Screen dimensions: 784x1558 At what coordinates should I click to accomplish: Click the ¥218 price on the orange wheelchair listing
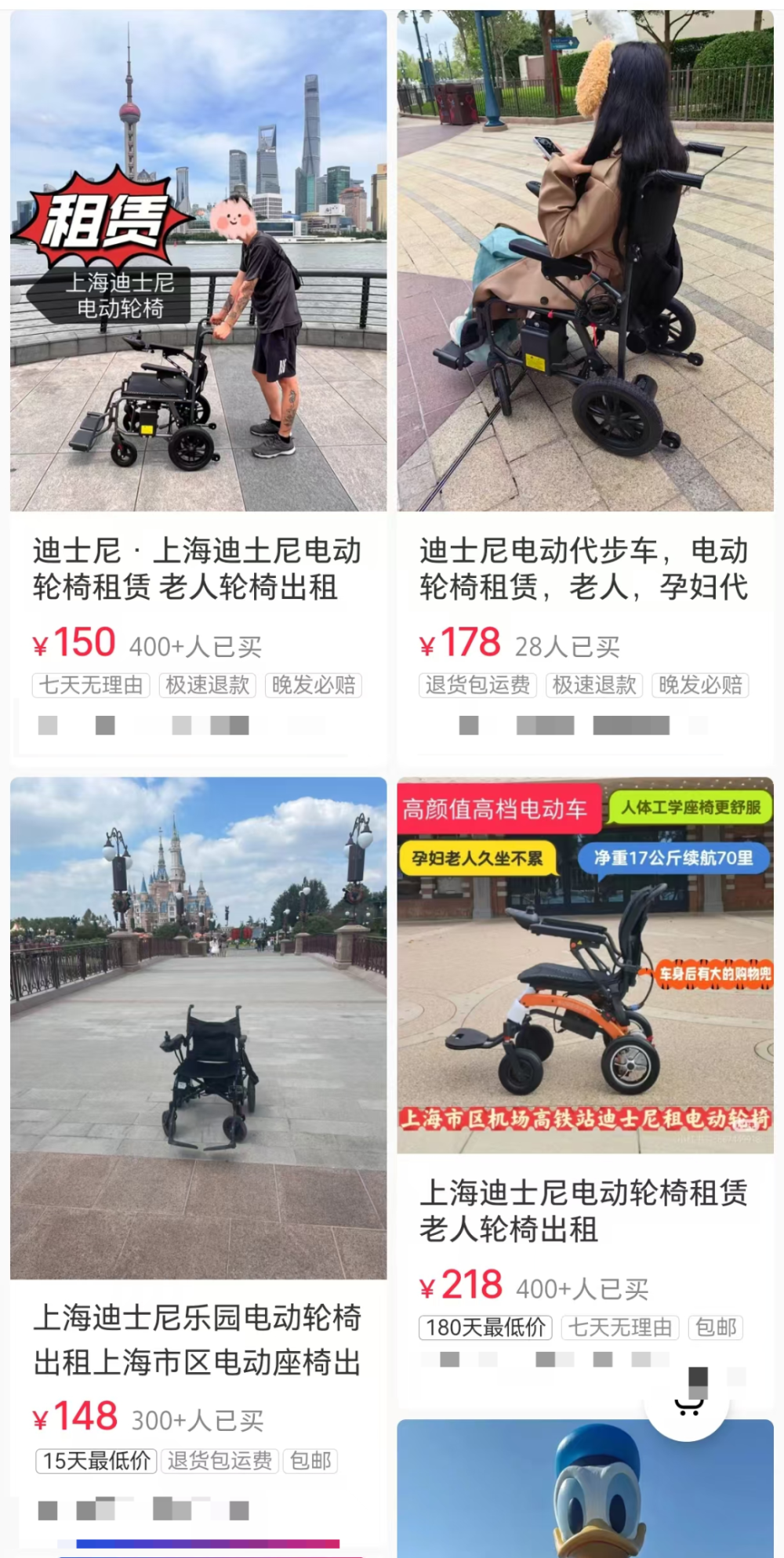[462, 1284]
